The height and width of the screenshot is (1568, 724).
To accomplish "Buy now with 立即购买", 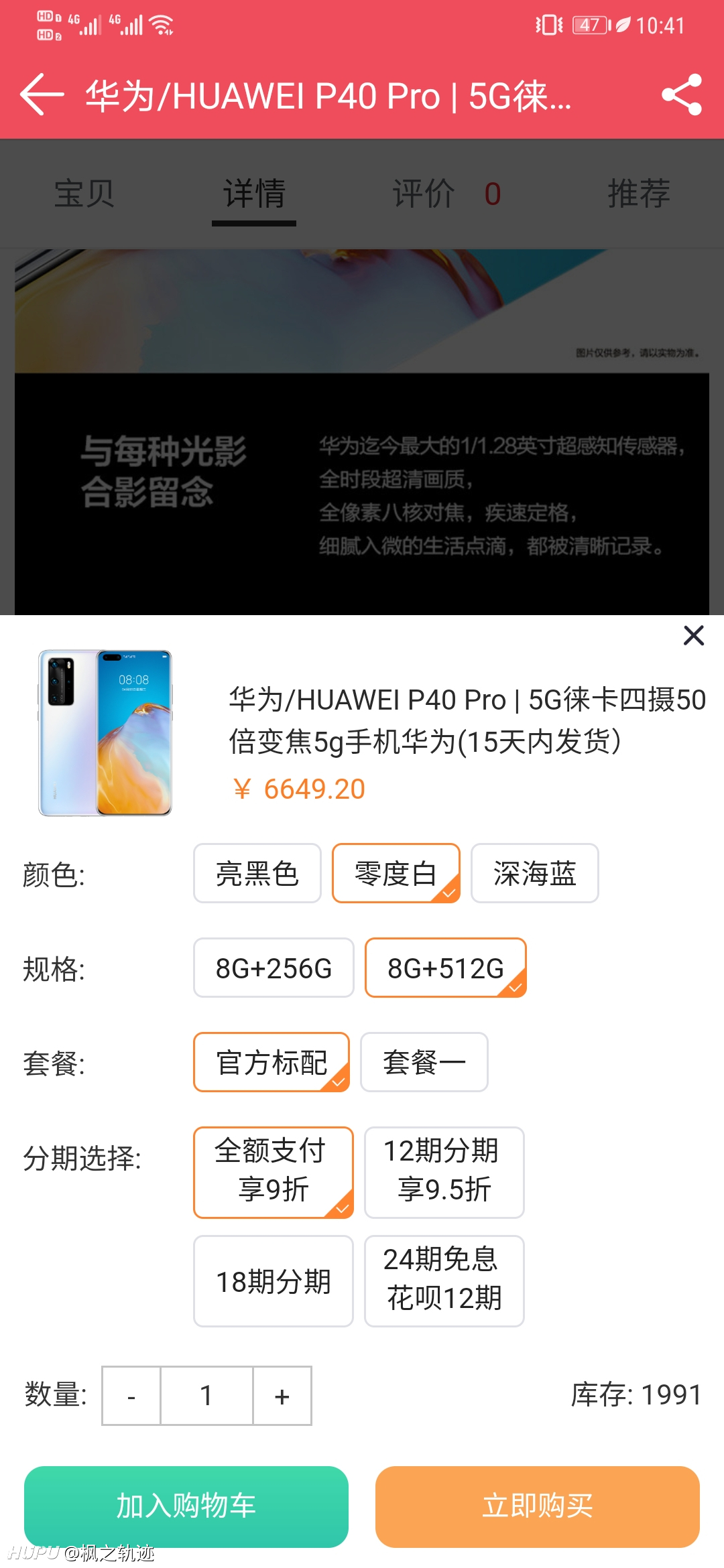I will pyautogui.click(x=538, y=1506).
